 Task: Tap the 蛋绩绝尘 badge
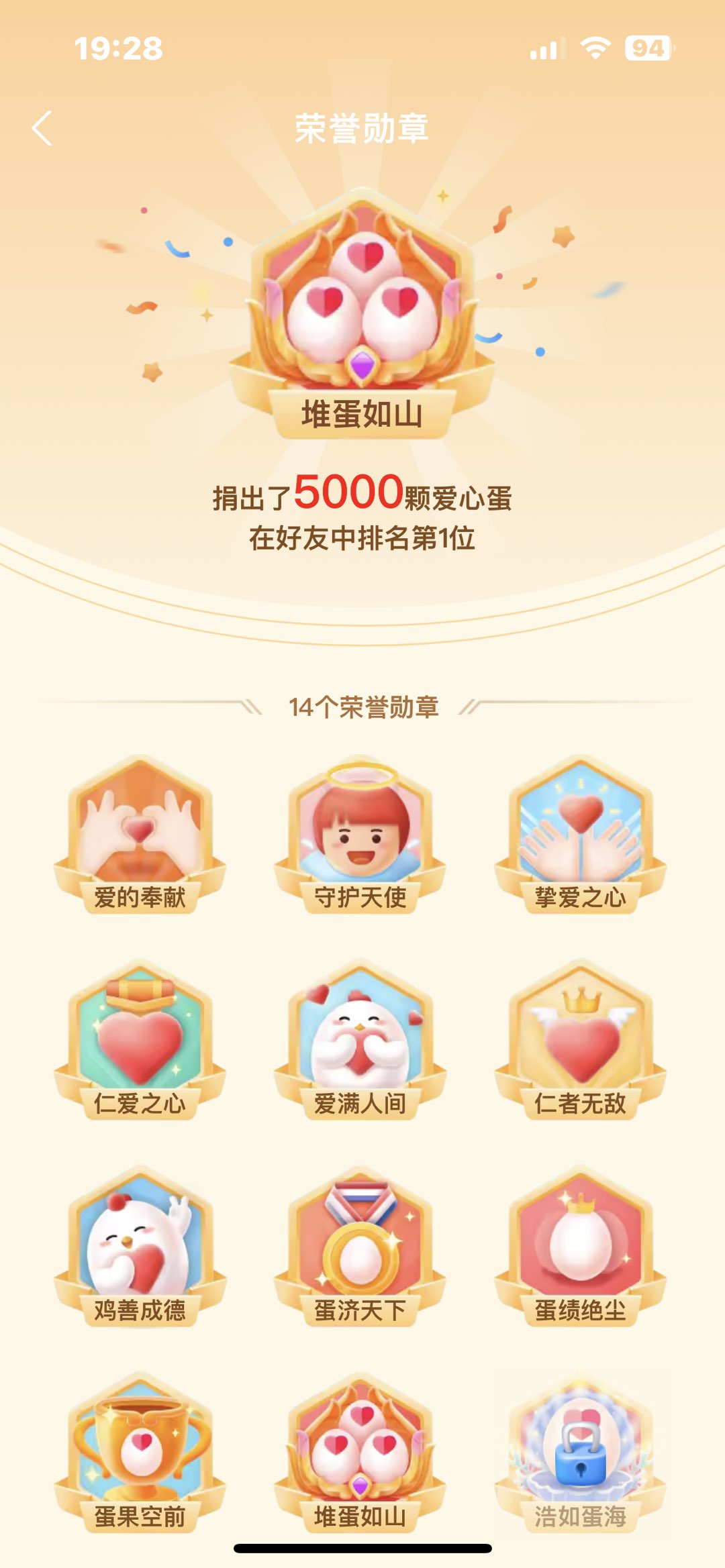[581, 1246]
